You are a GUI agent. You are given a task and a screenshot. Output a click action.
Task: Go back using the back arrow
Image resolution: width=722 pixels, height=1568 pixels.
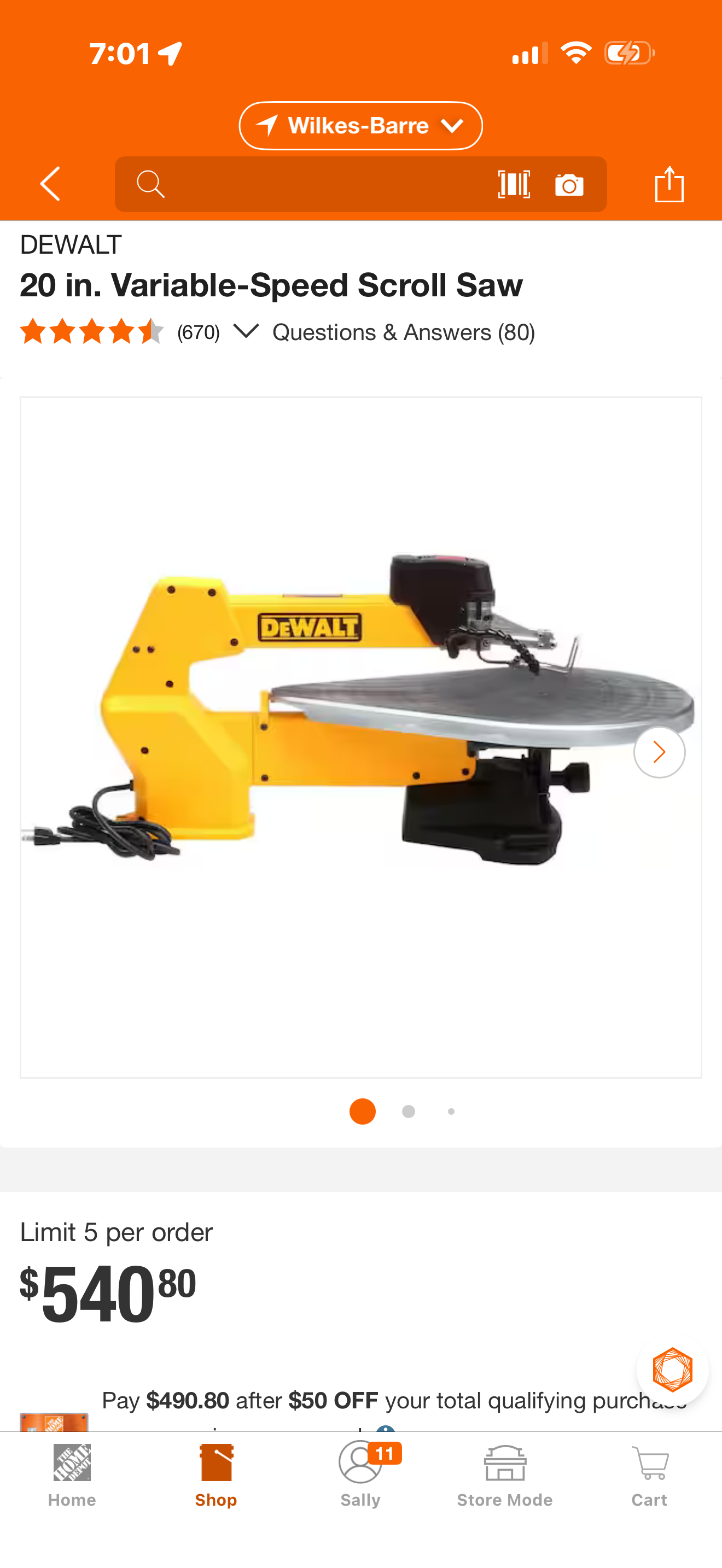click(50, 184)
